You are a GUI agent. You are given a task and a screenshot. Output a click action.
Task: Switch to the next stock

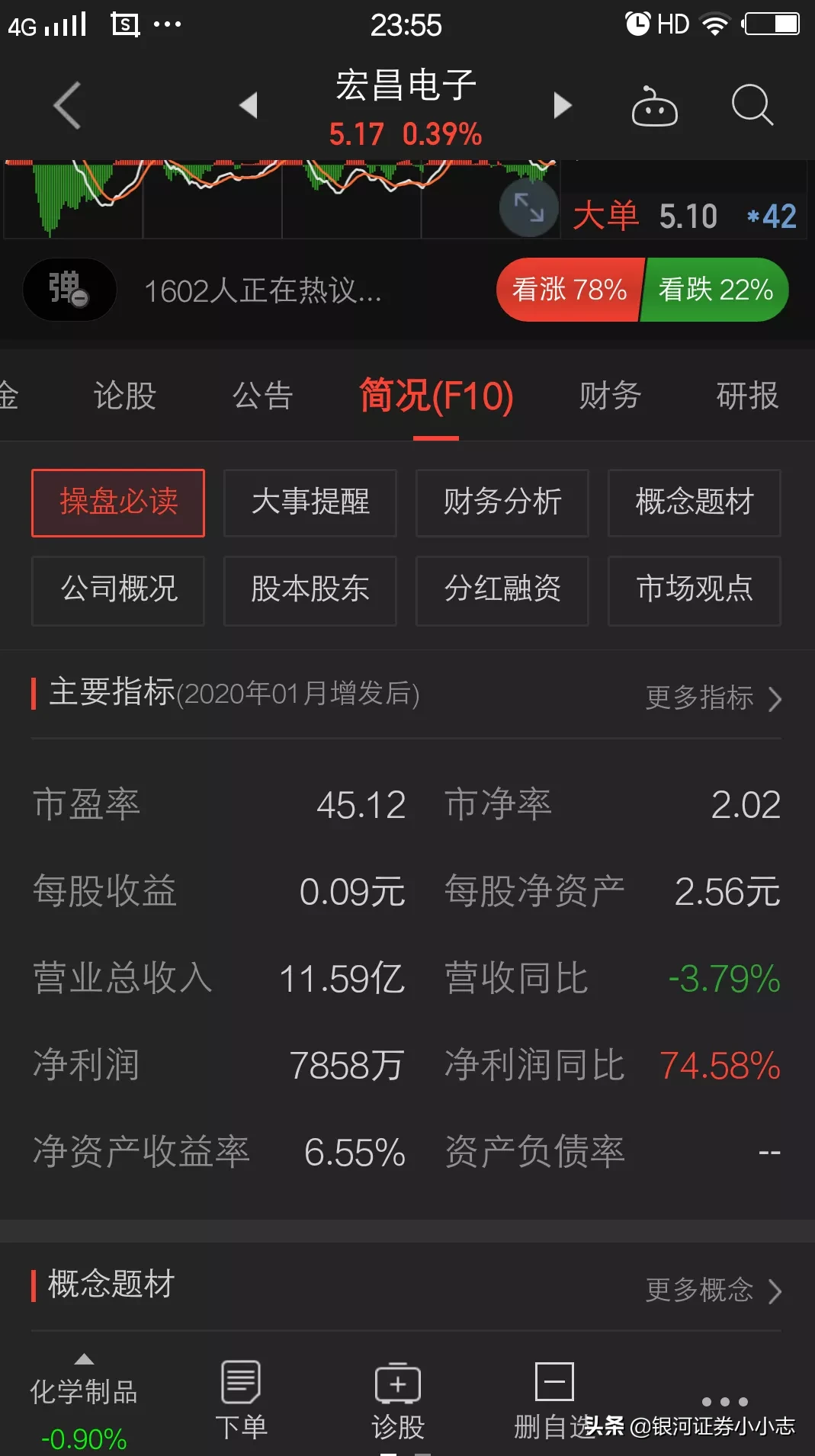point(562,105)
